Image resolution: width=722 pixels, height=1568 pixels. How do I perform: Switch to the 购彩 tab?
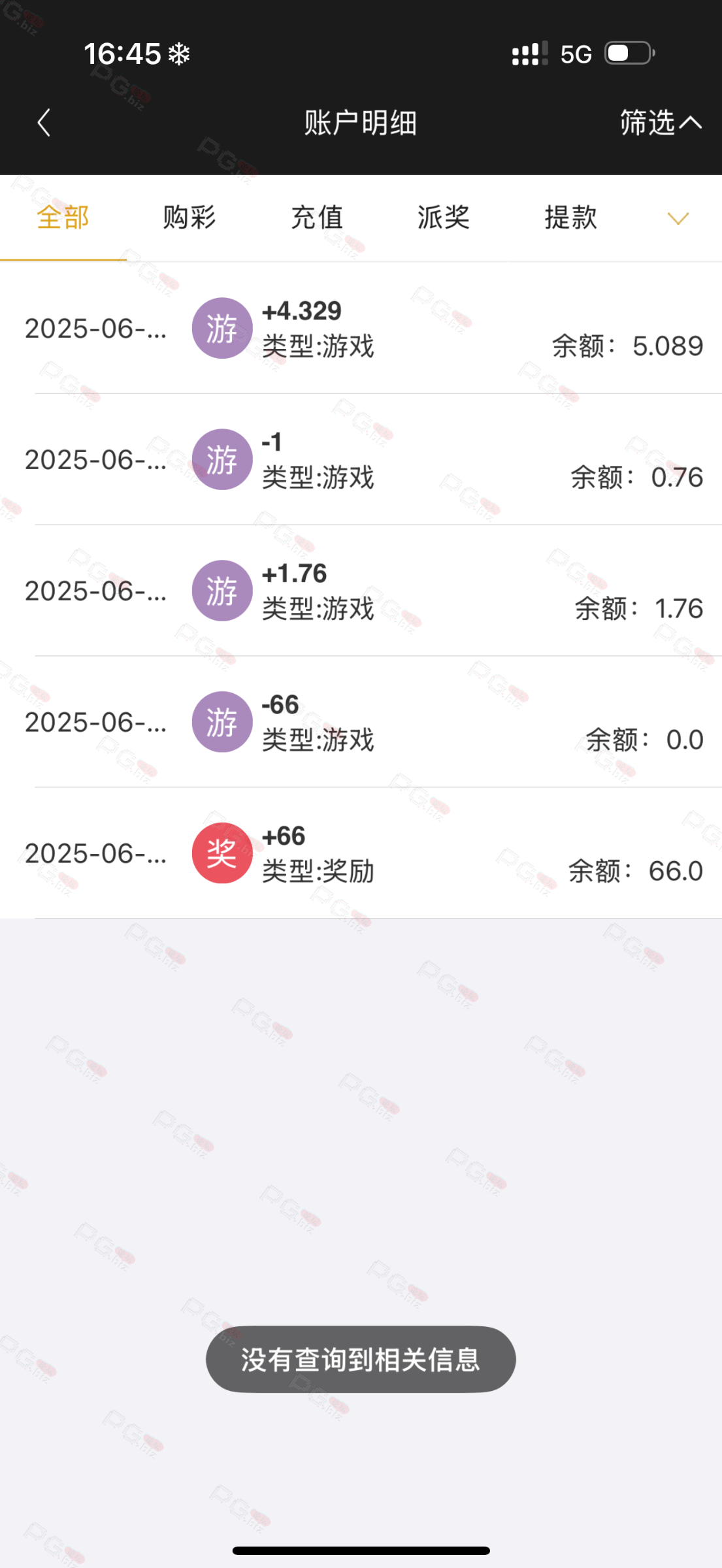[189, 218]
